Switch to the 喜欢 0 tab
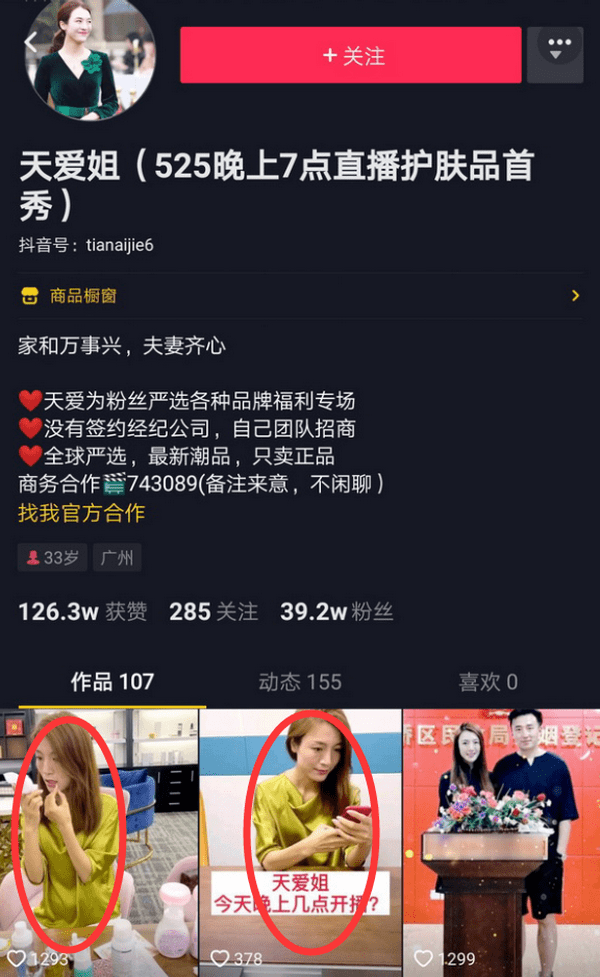The height and width of the screenshot is (977, 600). pos(488,682)
